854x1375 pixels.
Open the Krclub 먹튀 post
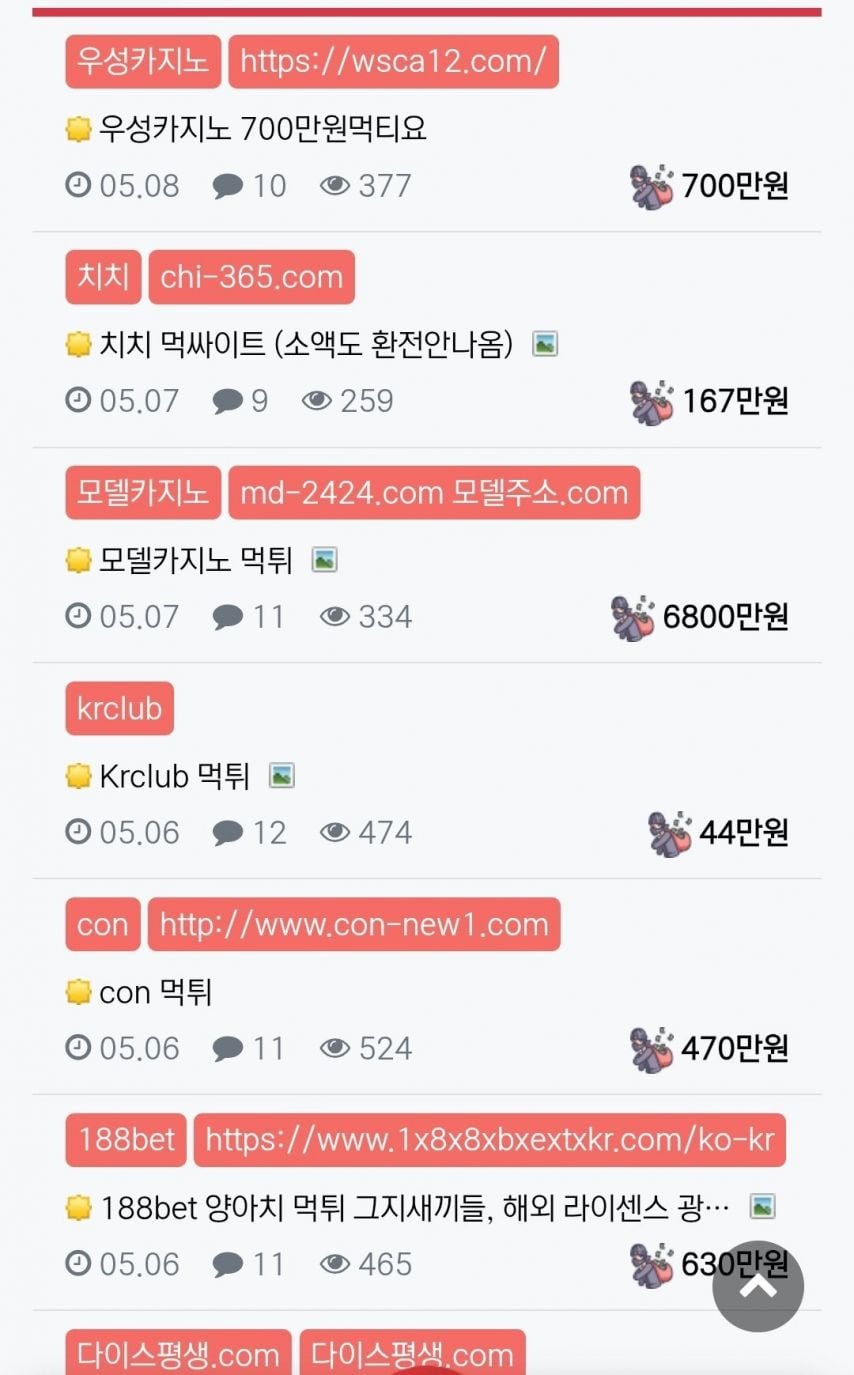pos(174,776)
